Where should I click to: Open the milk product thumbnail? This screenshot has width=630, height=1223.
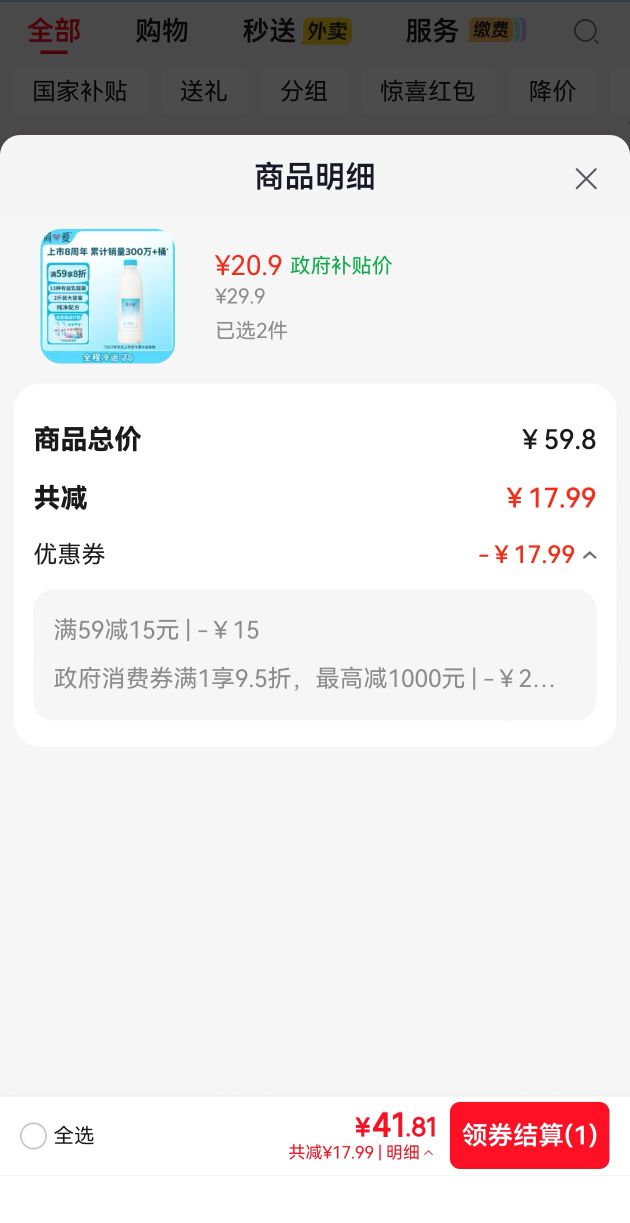tap(108, 296)
